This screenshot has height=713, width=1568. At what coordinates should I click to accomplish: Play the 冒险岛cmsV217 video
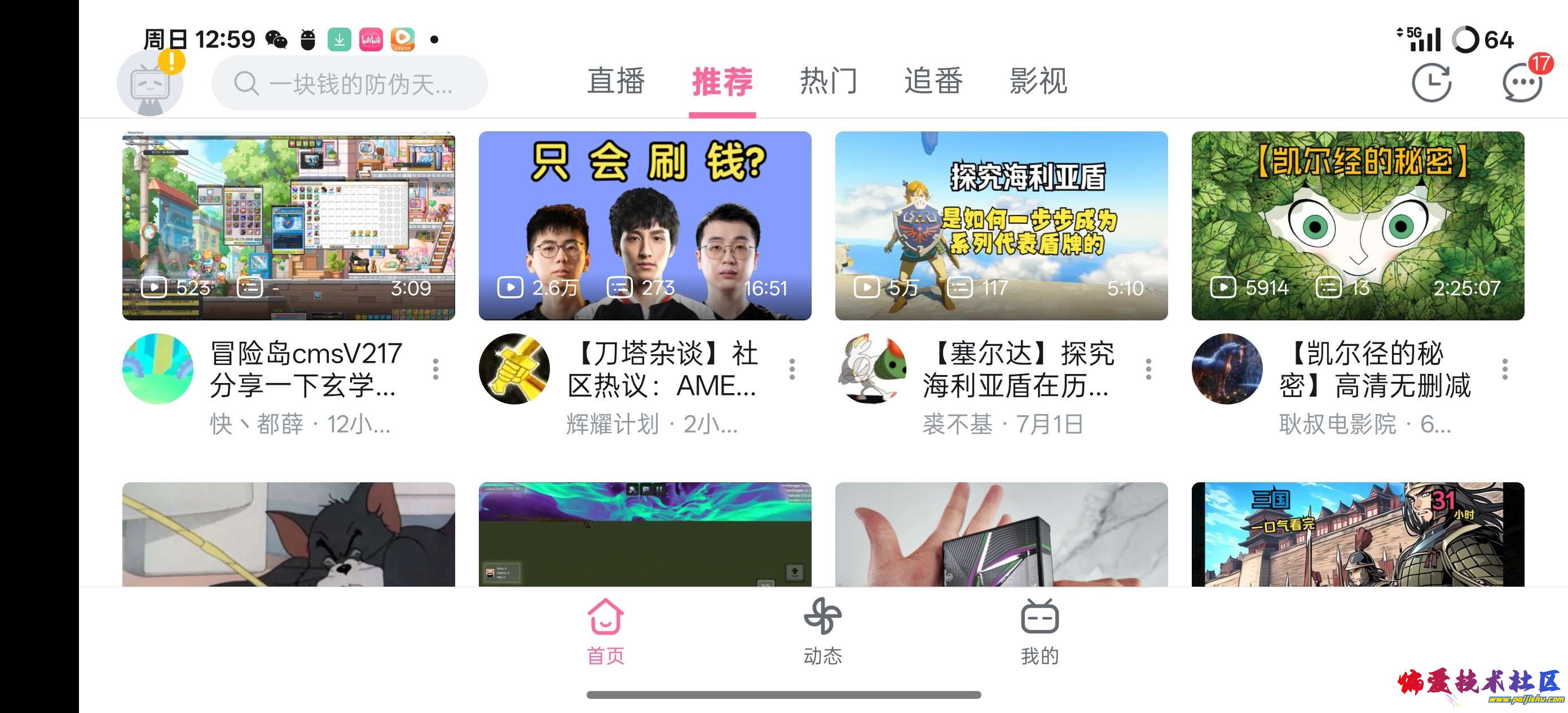pos(289,226)
